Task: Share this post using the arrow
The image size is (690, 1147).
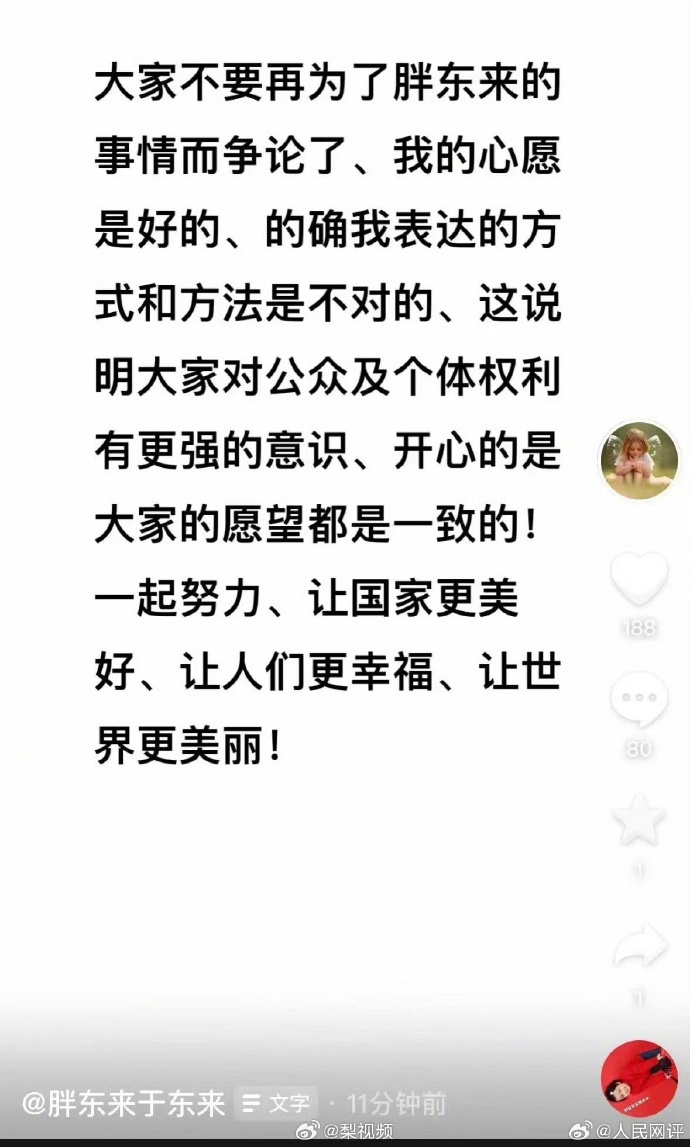Action: coord(639,945)
